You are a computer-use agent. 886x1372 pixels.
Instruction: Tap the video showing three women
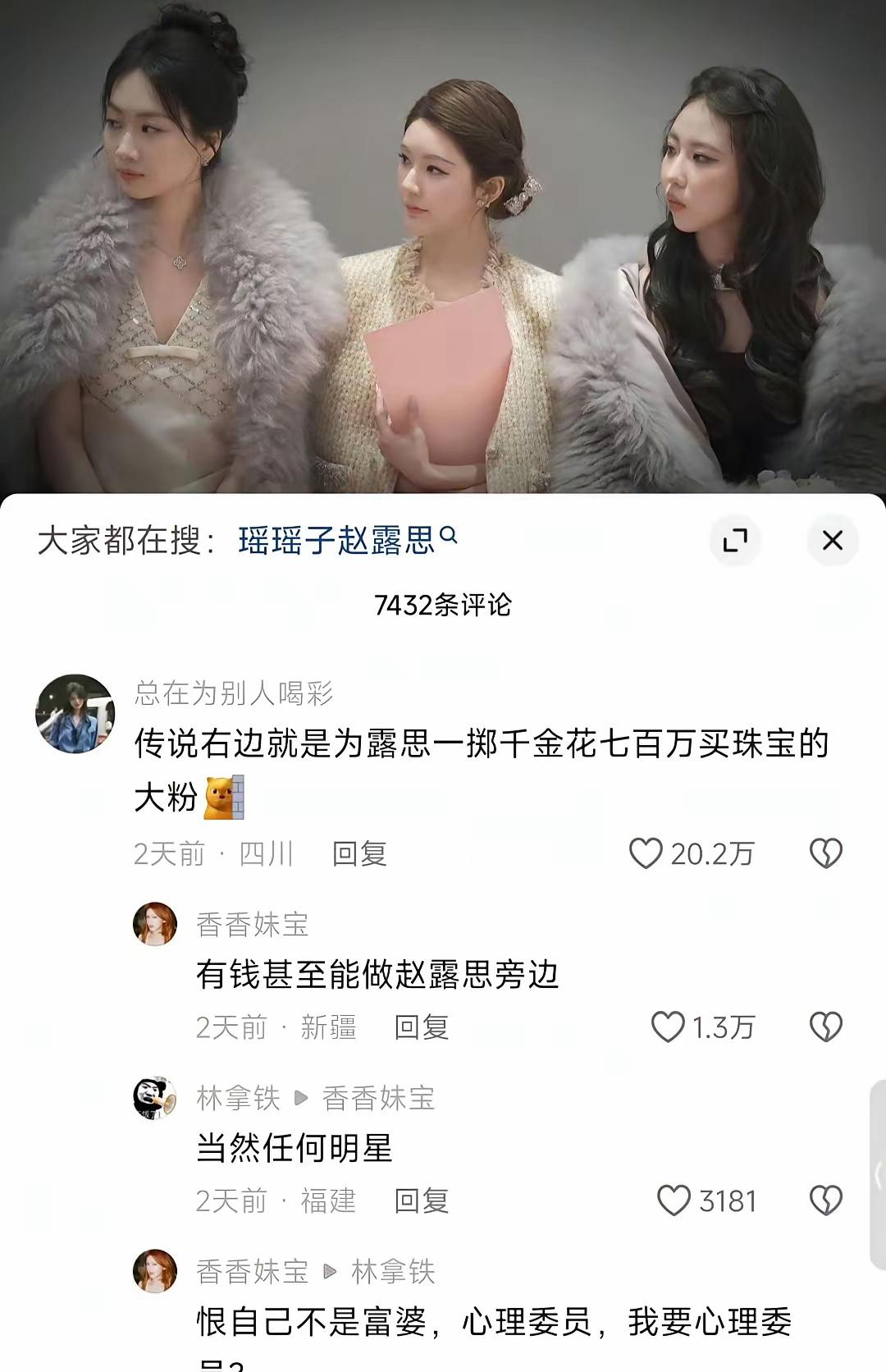tap(443, 246)
